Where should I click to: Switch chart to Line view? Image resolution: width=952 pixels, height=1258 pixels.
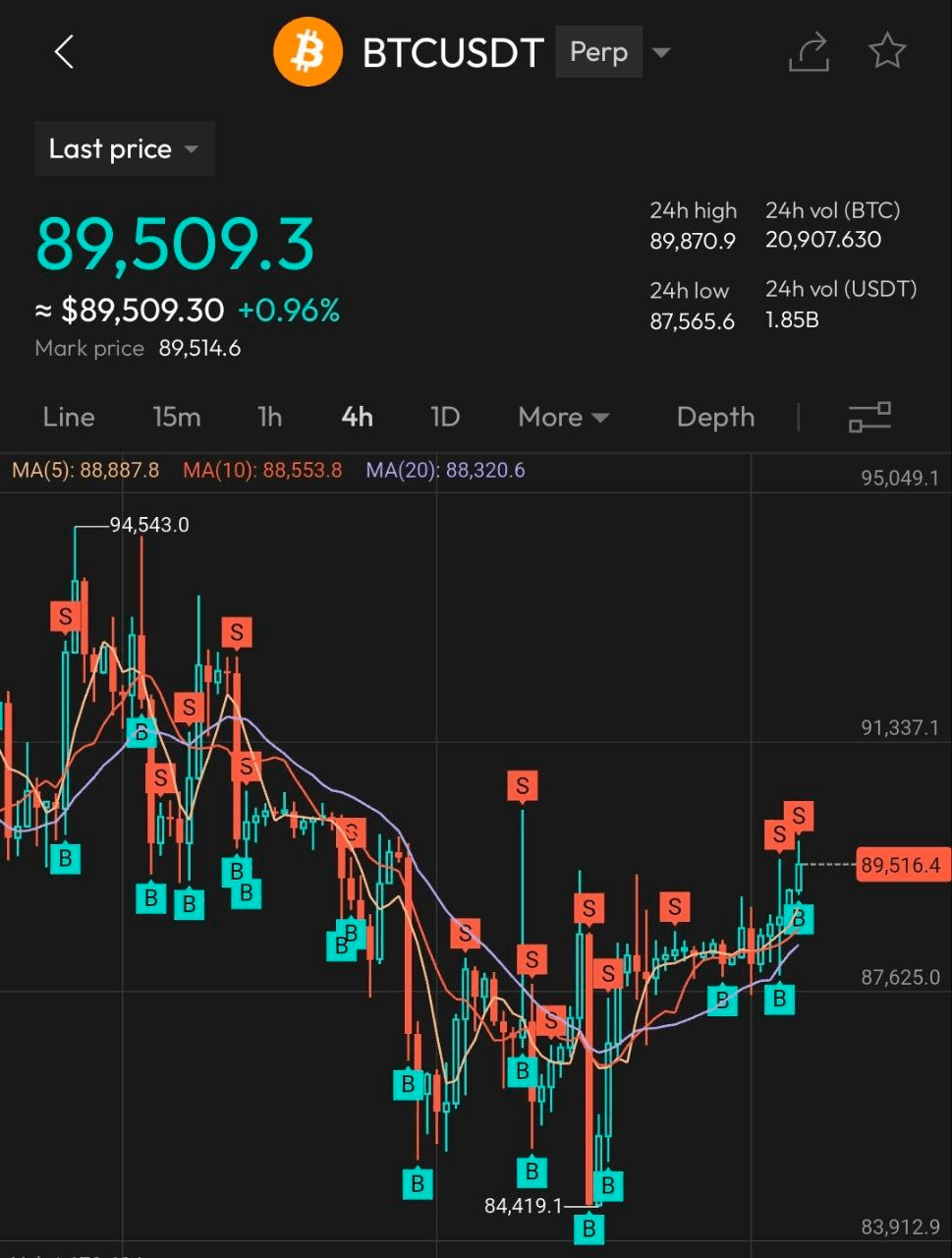(69, 417)
